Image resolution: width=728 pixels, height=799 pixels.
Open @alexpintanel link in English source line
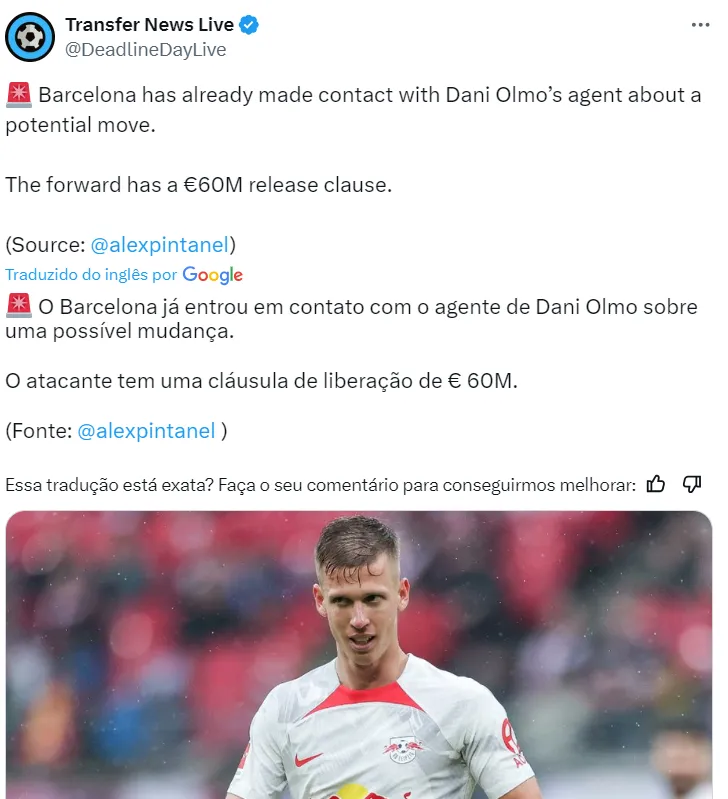tap(160, 244)
